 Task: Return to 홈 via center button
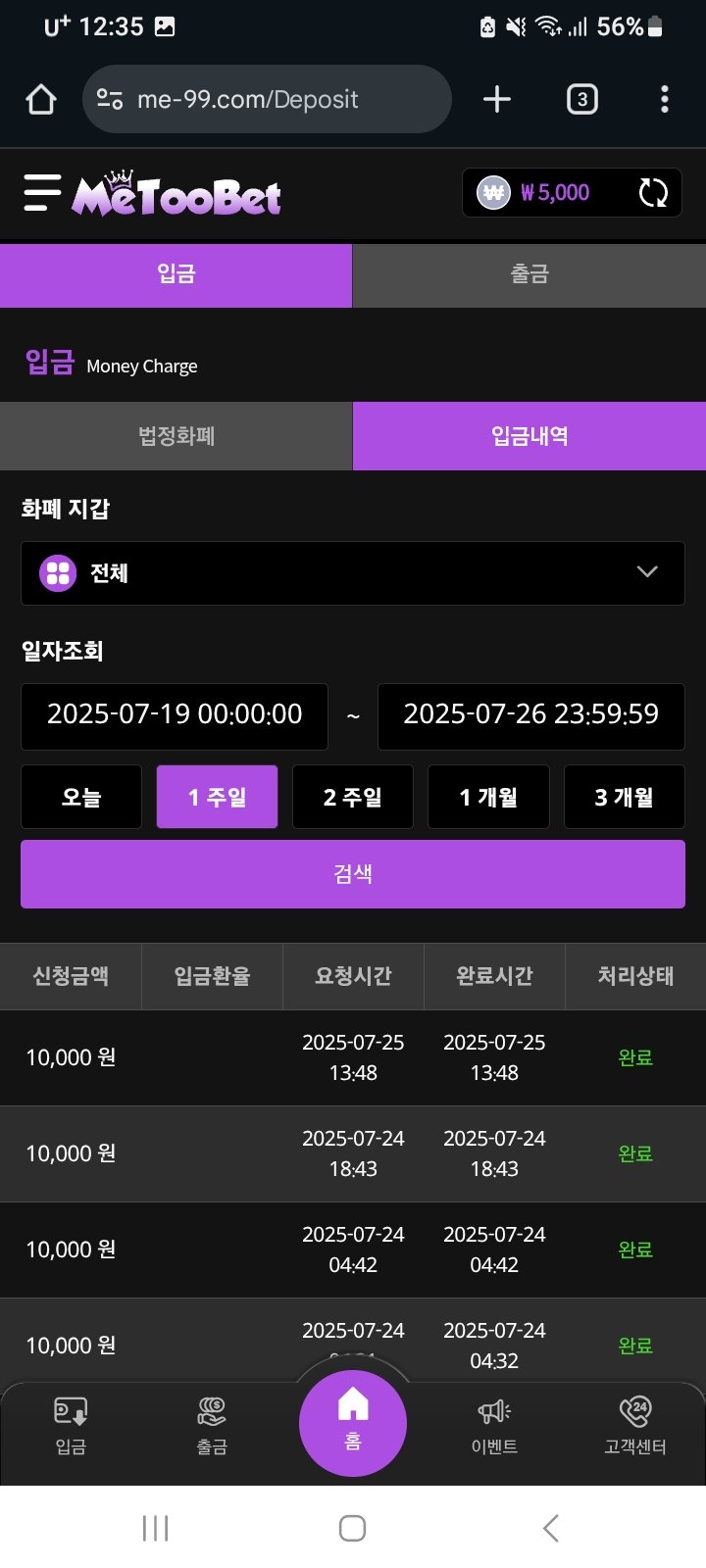pos(353,1423)
